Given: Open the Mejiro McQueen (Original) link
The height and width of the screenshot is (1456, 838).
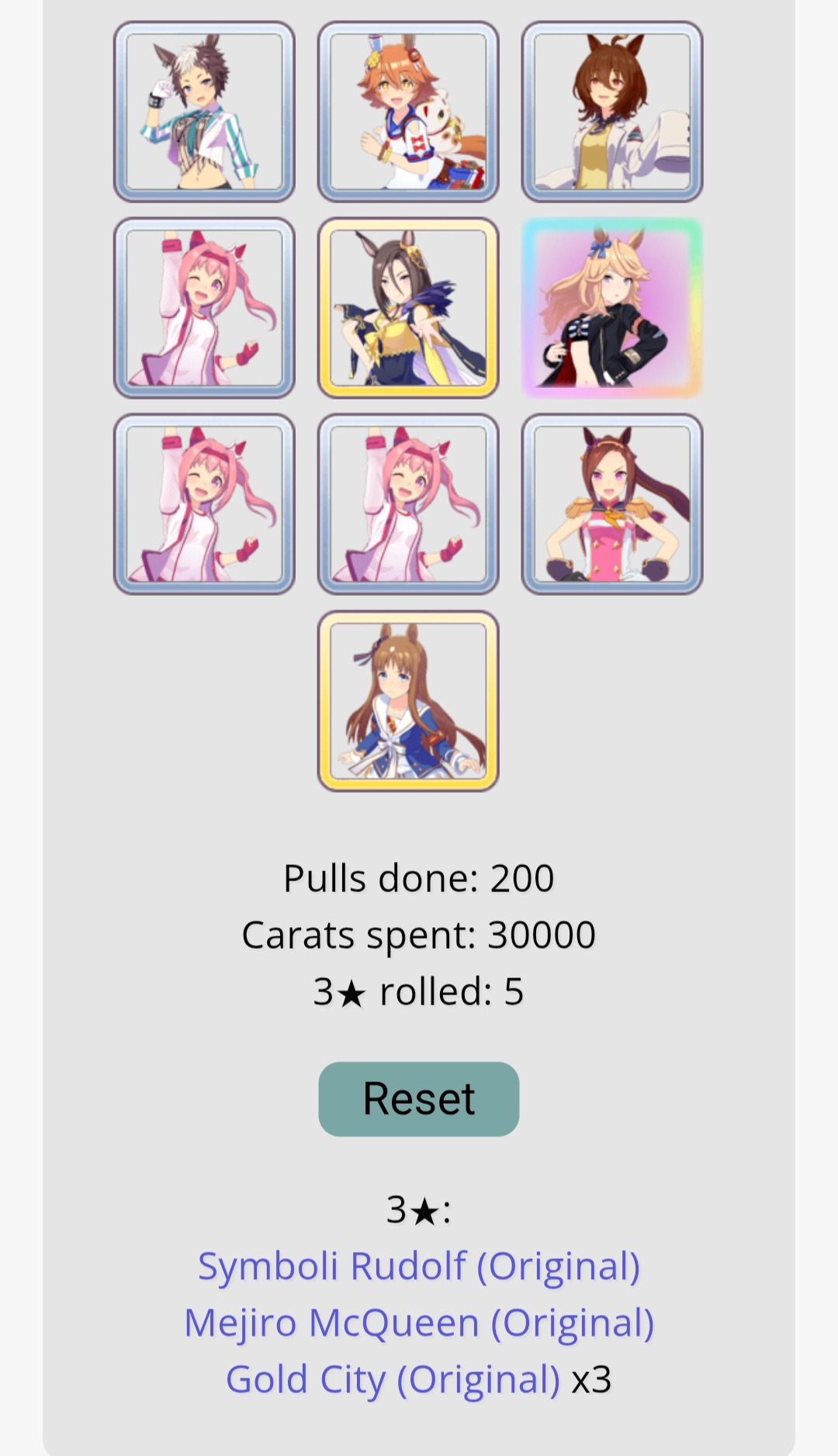Looking at the screenshot, I should pos(418,1323).
